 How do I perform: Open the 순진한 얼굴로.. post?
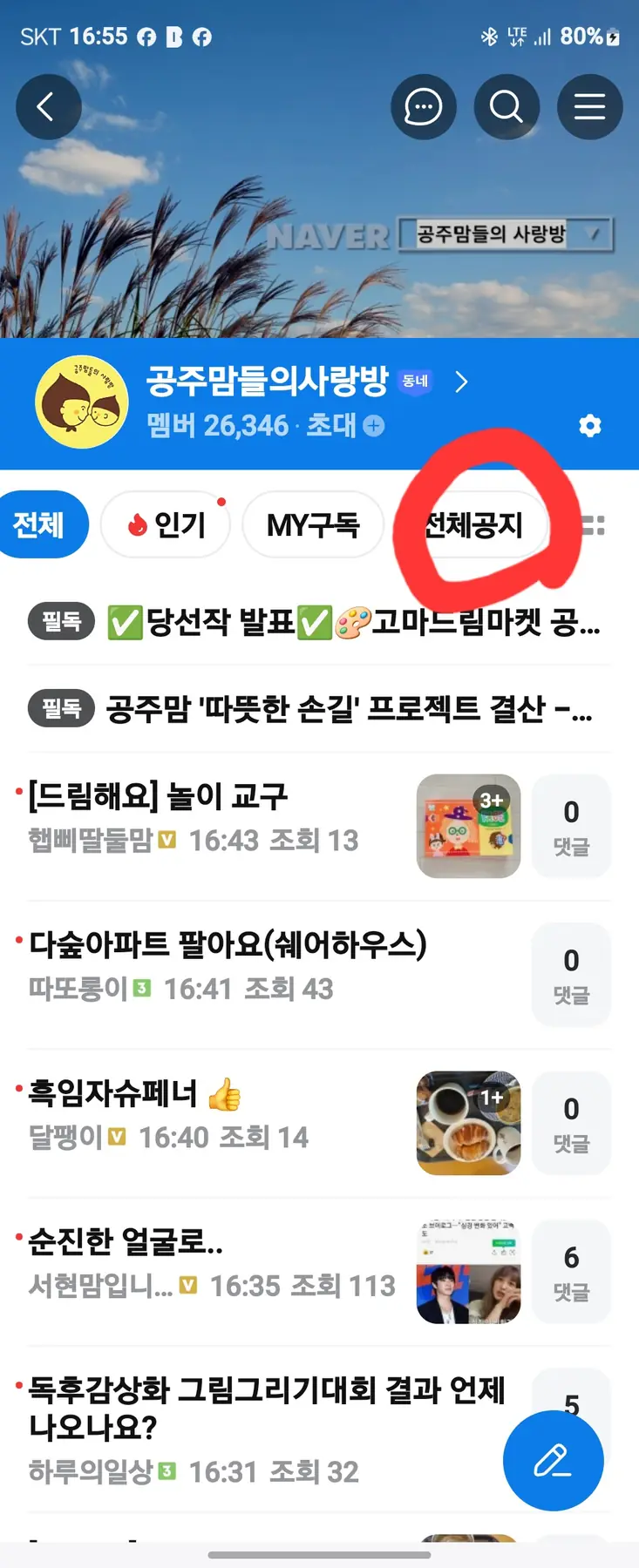(x=126, y=1241)
